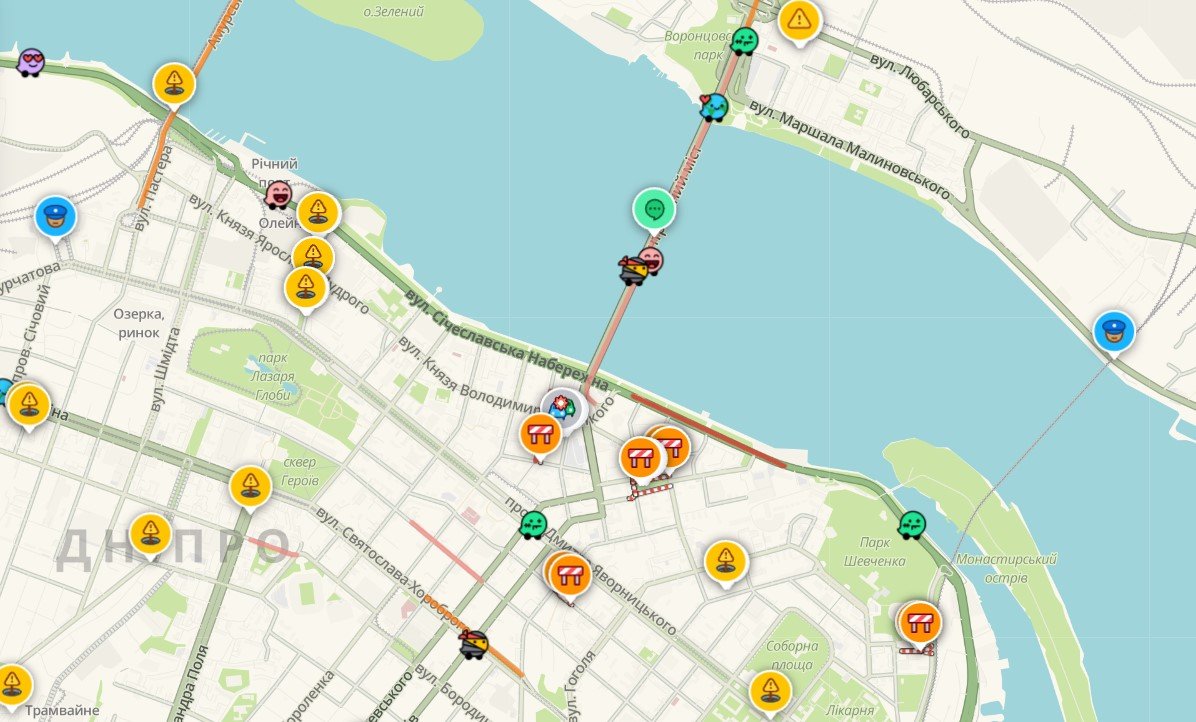Select the hazard marker beside сквер Героїв
This screenshot has height=722, width=1196.
[x=250, y=486]
